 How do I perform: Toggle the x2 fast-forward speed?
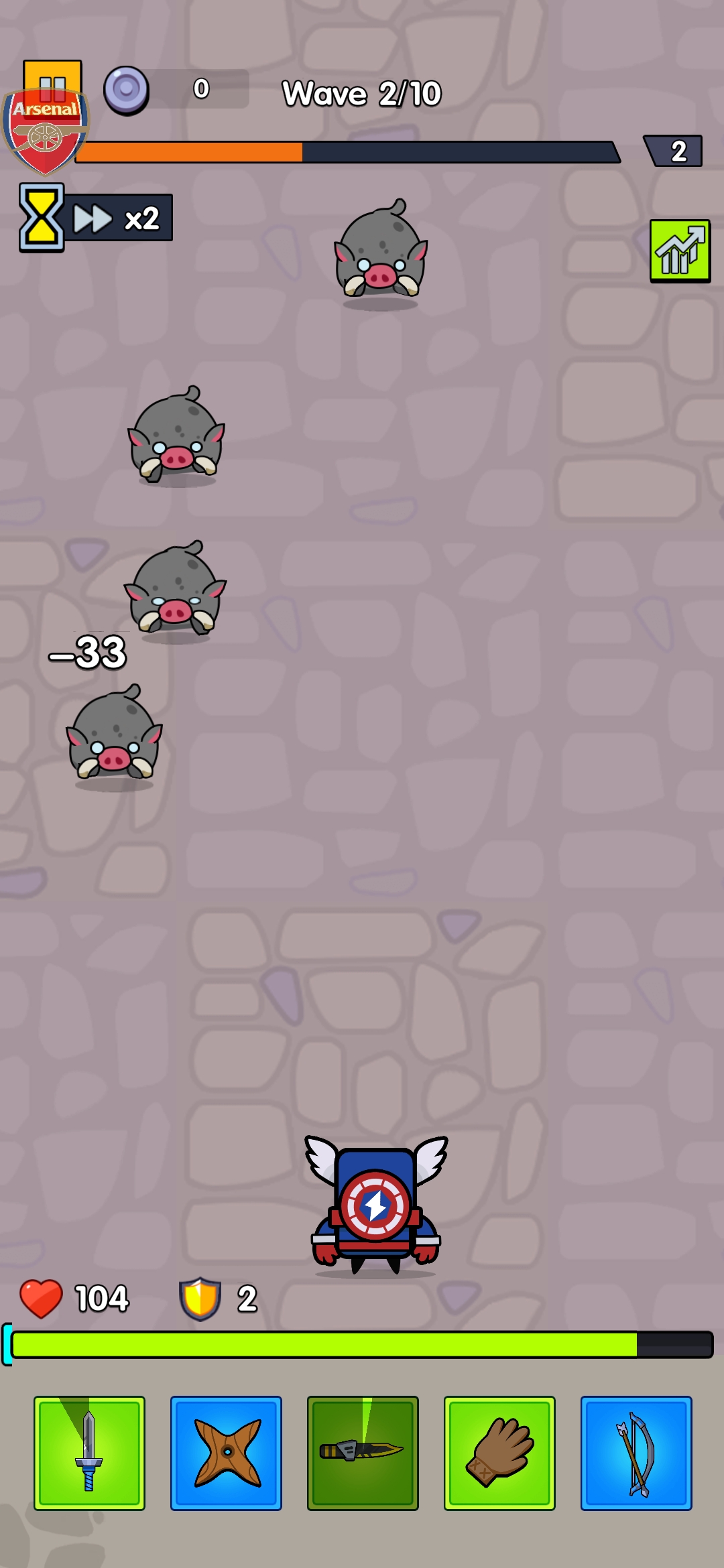point(117,218)
